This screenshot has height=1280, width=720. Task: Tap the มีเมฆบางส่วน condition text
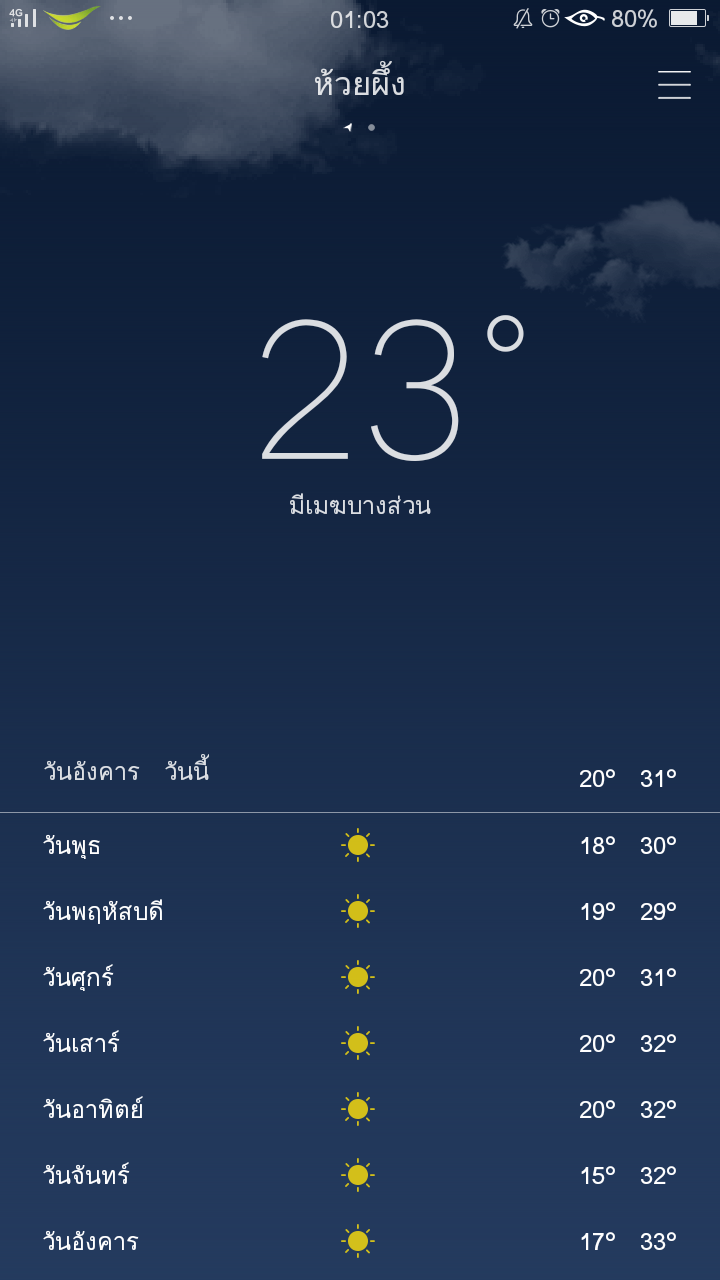[x=360, y=507]
